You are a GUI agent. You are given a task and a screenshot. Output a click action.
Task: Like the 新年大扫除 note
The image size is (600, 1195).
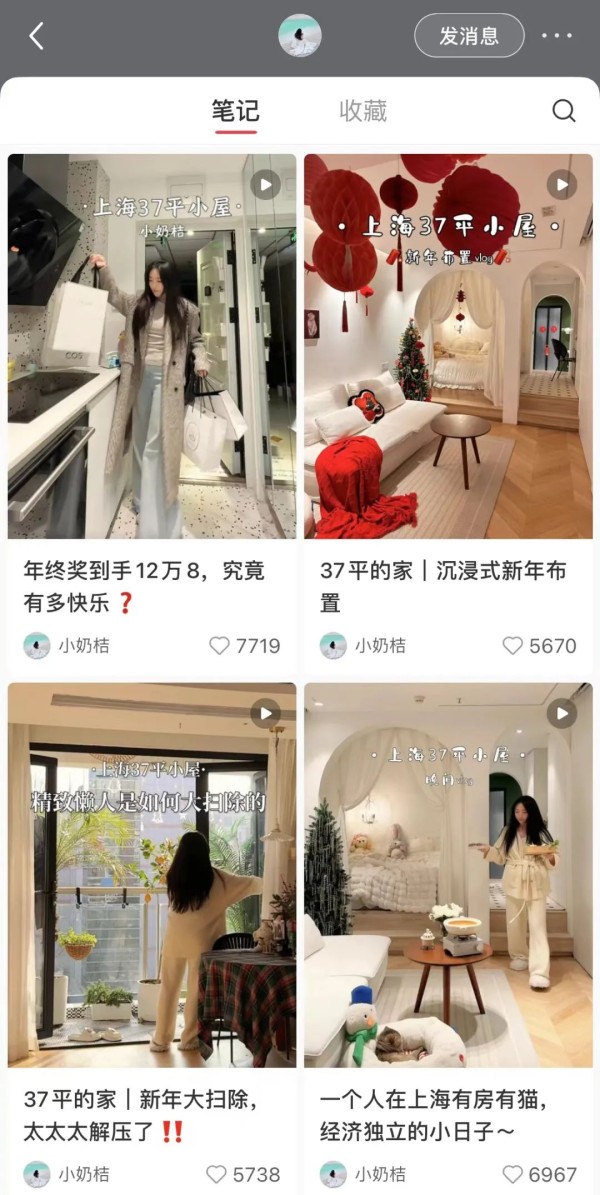(x=217, y=1174)
